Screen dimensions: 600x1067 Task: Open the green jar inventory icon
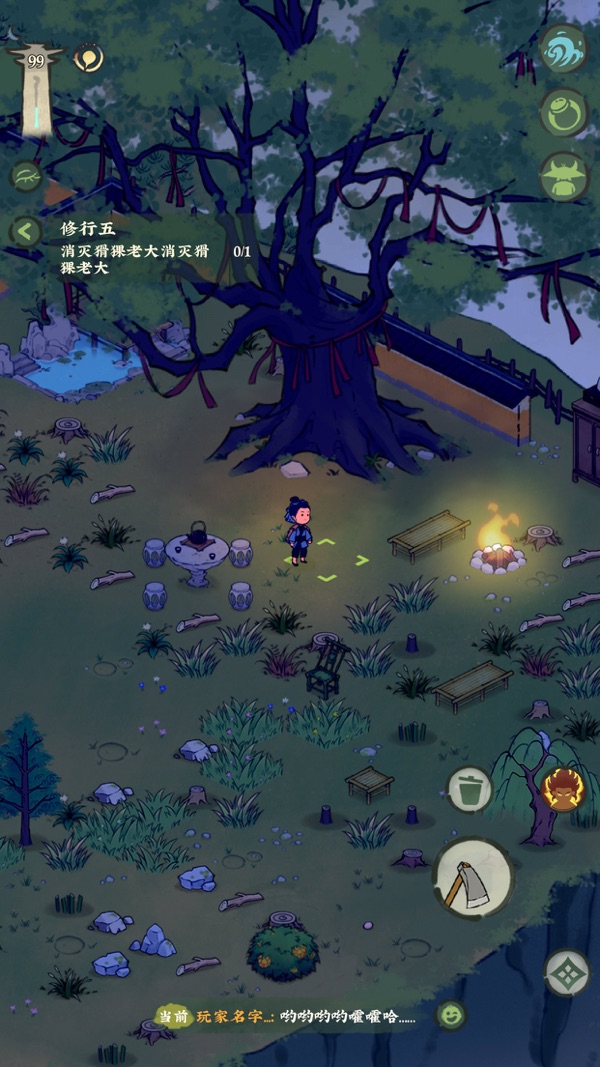[x=564, y=112]
